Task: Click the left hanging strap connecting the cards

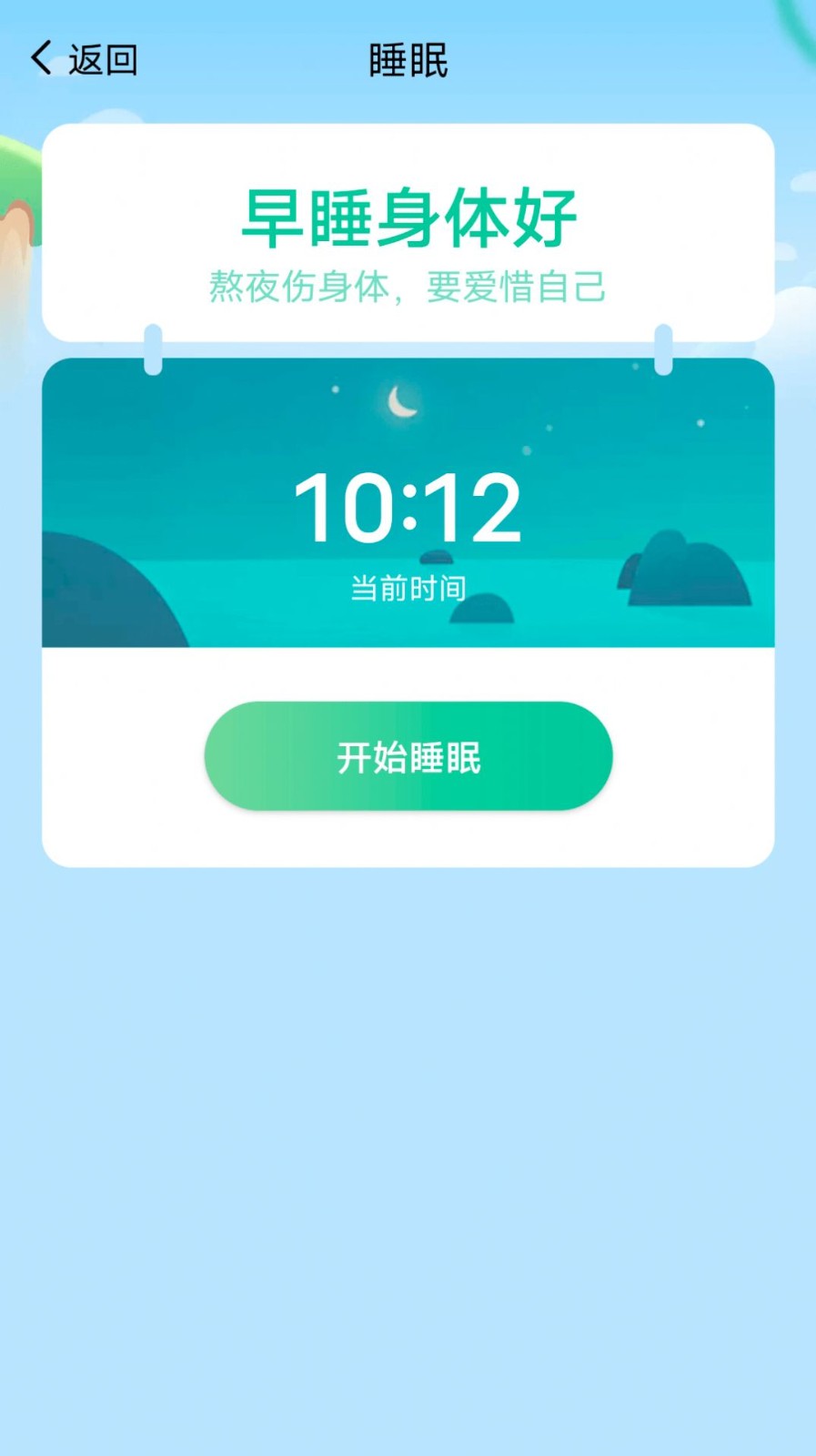Action: (x=154, y=350)
